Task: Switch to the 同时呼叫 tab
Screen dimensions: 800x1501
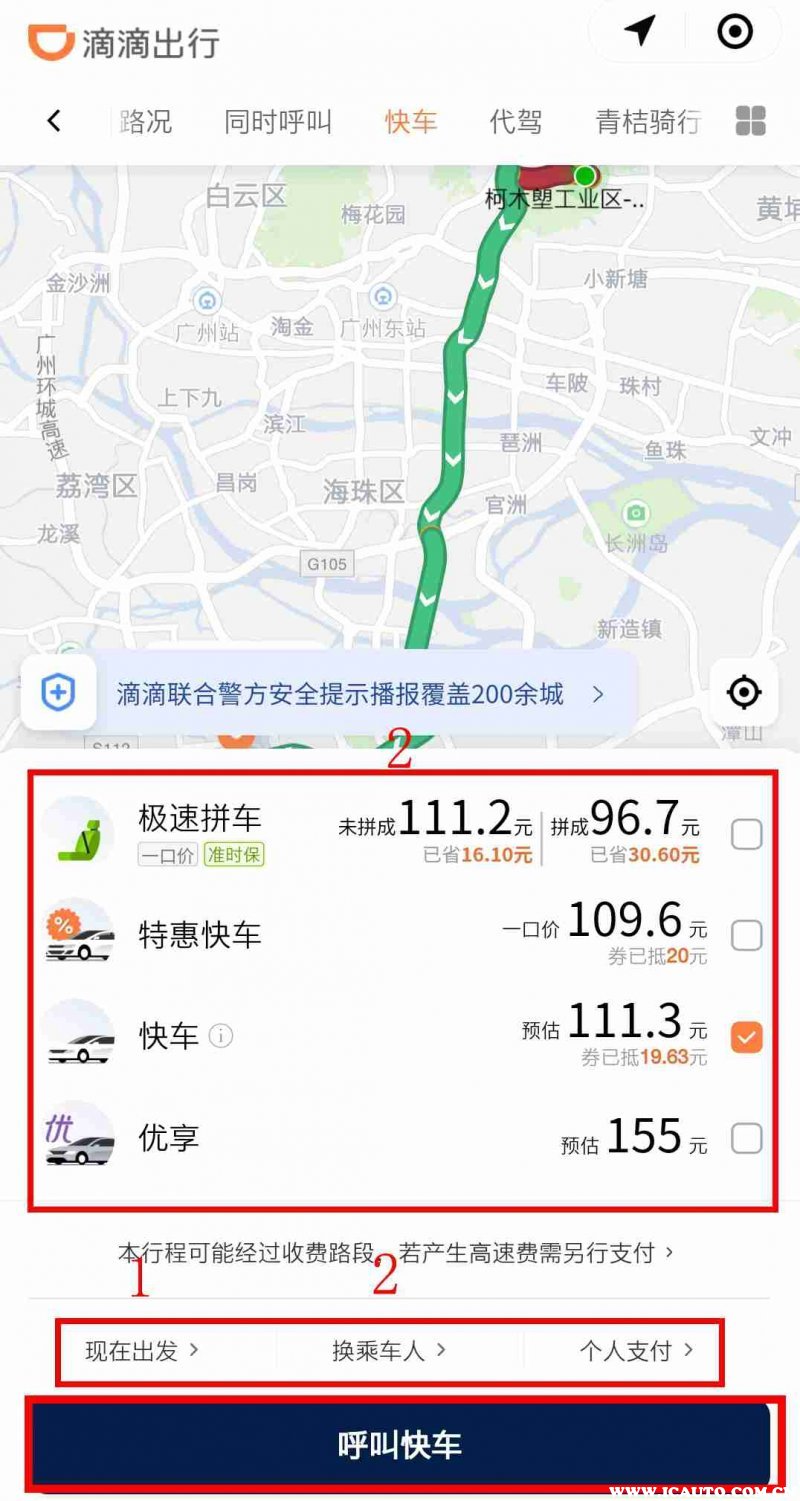Action: coord(277,122)
